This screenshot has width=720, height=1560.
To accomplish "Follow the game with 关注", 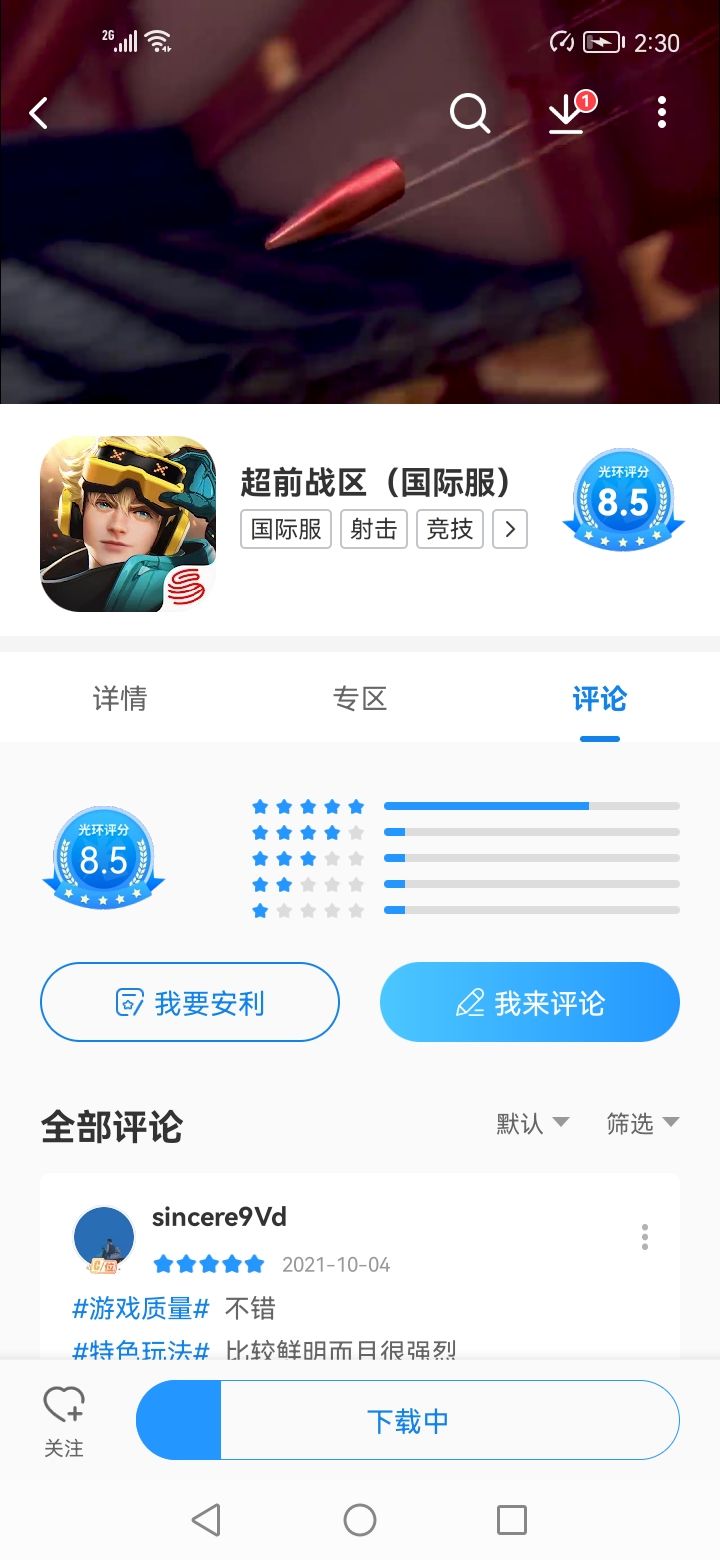I will 64,1421.
